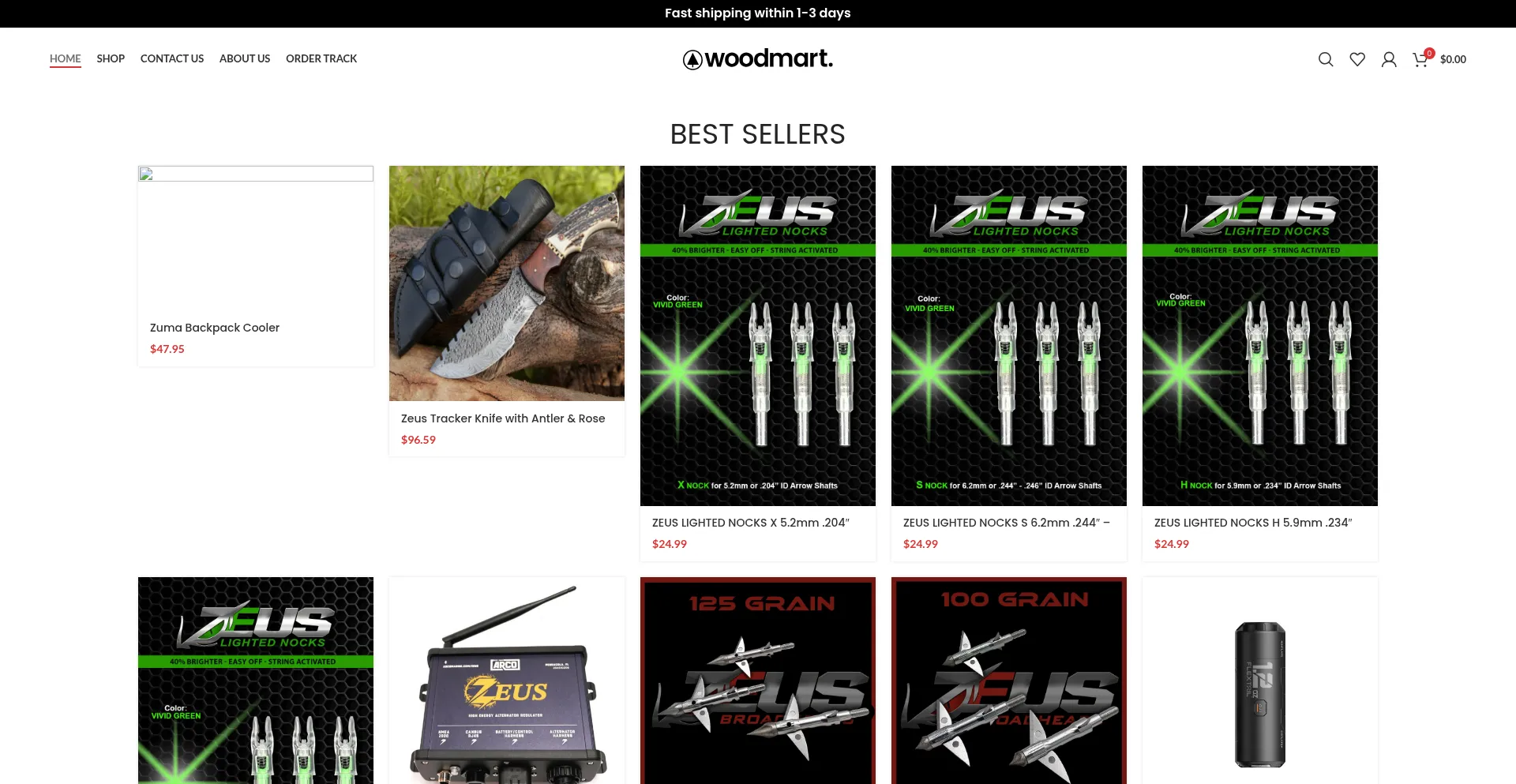Go to About Us
This screenshot has width=1516, height=784.
coord(244,58)
